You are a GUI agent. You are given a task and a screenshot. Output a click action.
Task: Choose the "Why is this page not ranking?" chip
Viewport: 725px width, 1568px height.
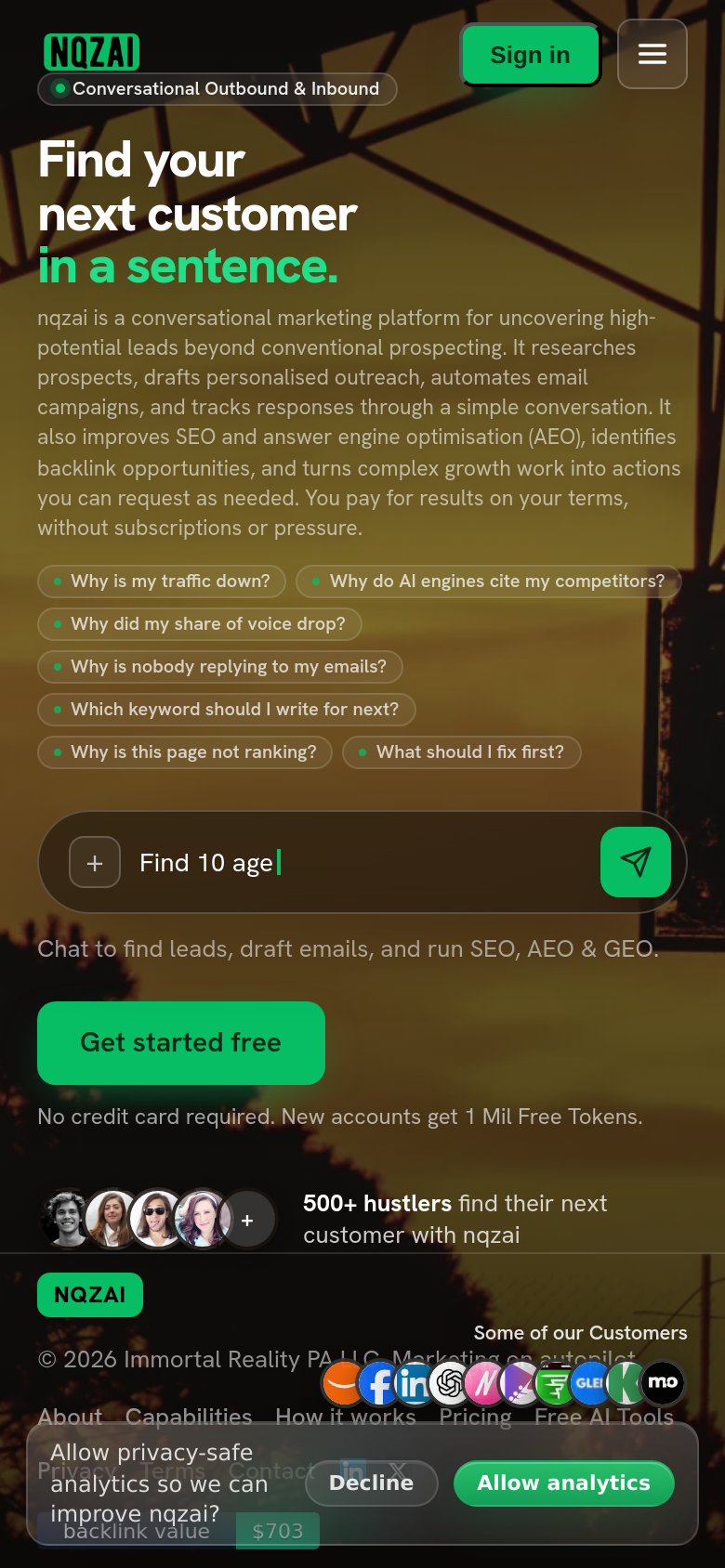tap(185, 752)
